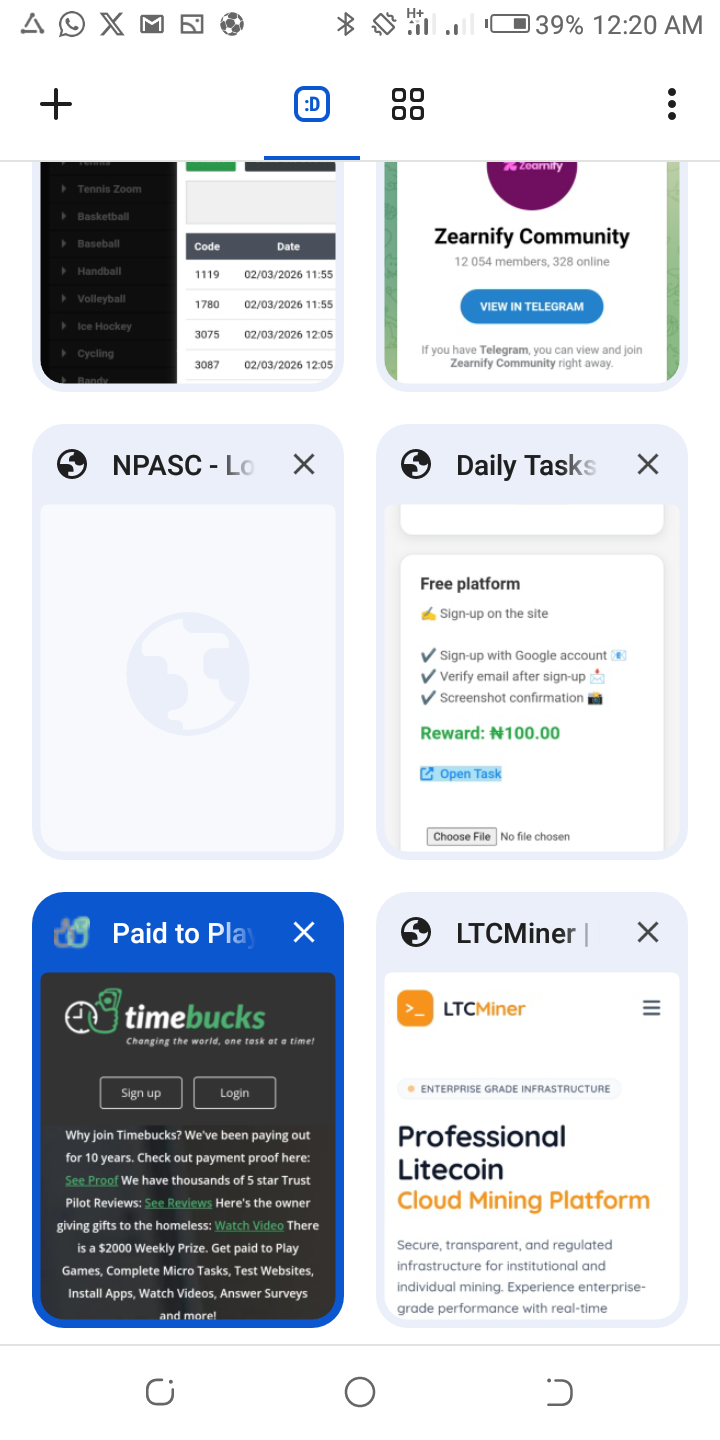Screen dimensions: 720x1440
Task: Open the LTCMiner tab preview
Action: (532, 1145)
